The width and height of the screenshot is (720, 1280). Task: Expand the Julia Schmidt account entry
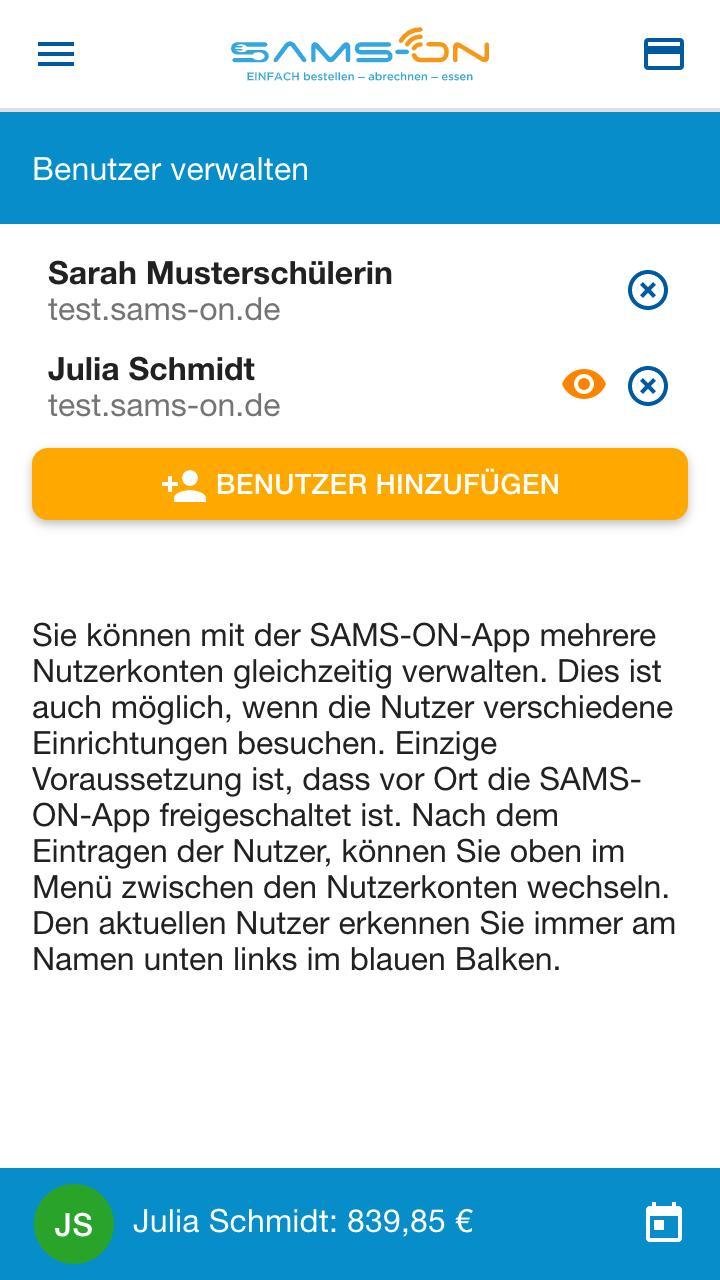152,369
